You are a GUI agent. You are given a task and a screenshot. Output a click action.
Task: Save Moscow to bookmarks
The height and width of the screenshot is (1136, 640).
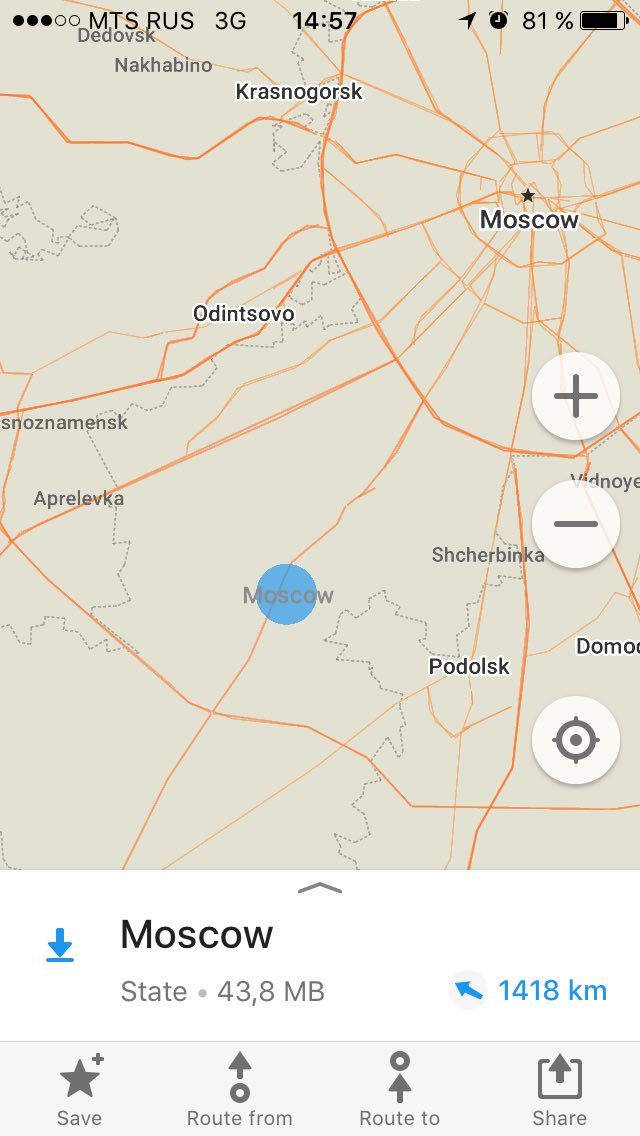80,1090
